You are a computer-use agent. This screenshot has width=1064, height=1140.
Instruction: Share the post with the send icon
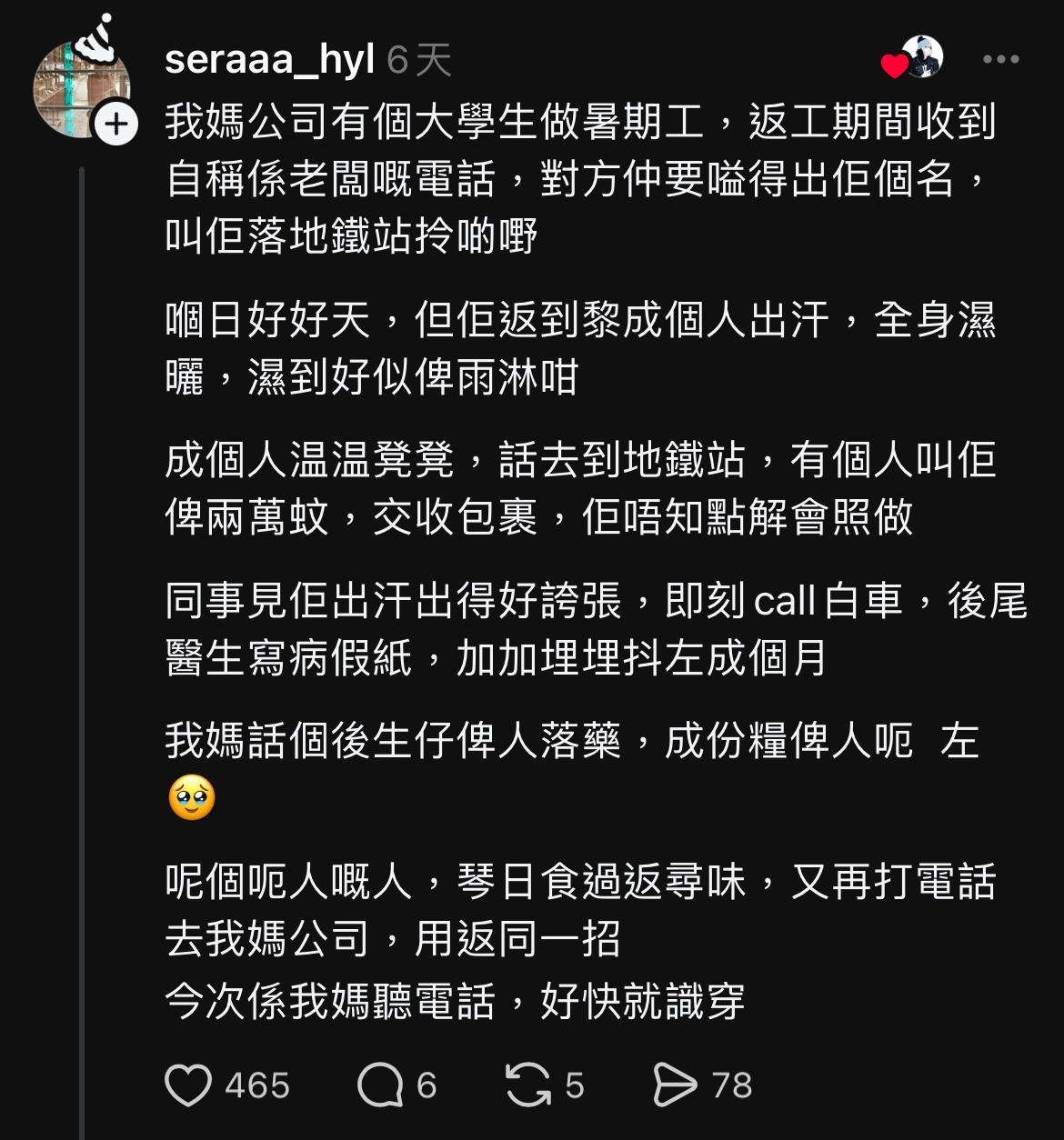tap(676, 1085)
